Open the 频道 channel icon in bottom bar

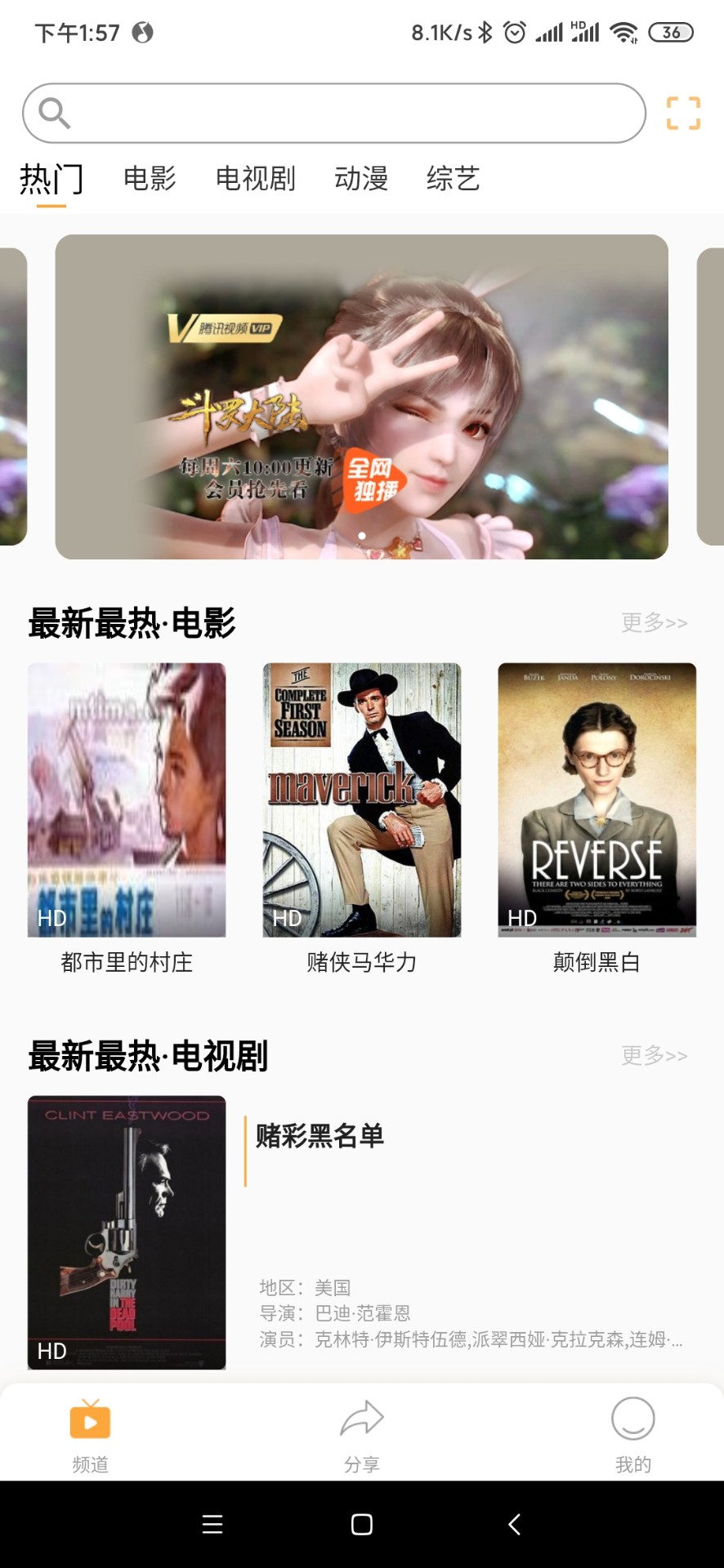click(x=90, y=1421)
